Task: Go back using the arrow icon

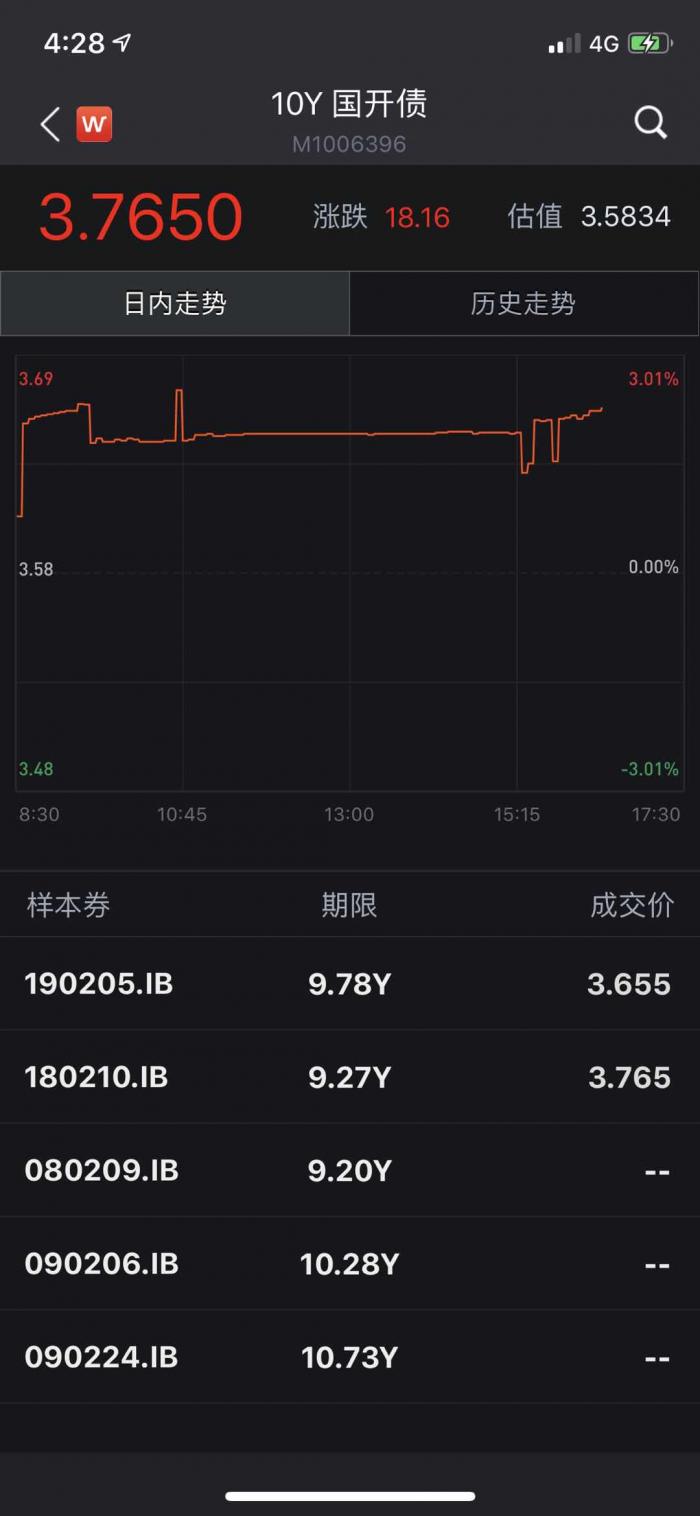Action: coord(50,125)
